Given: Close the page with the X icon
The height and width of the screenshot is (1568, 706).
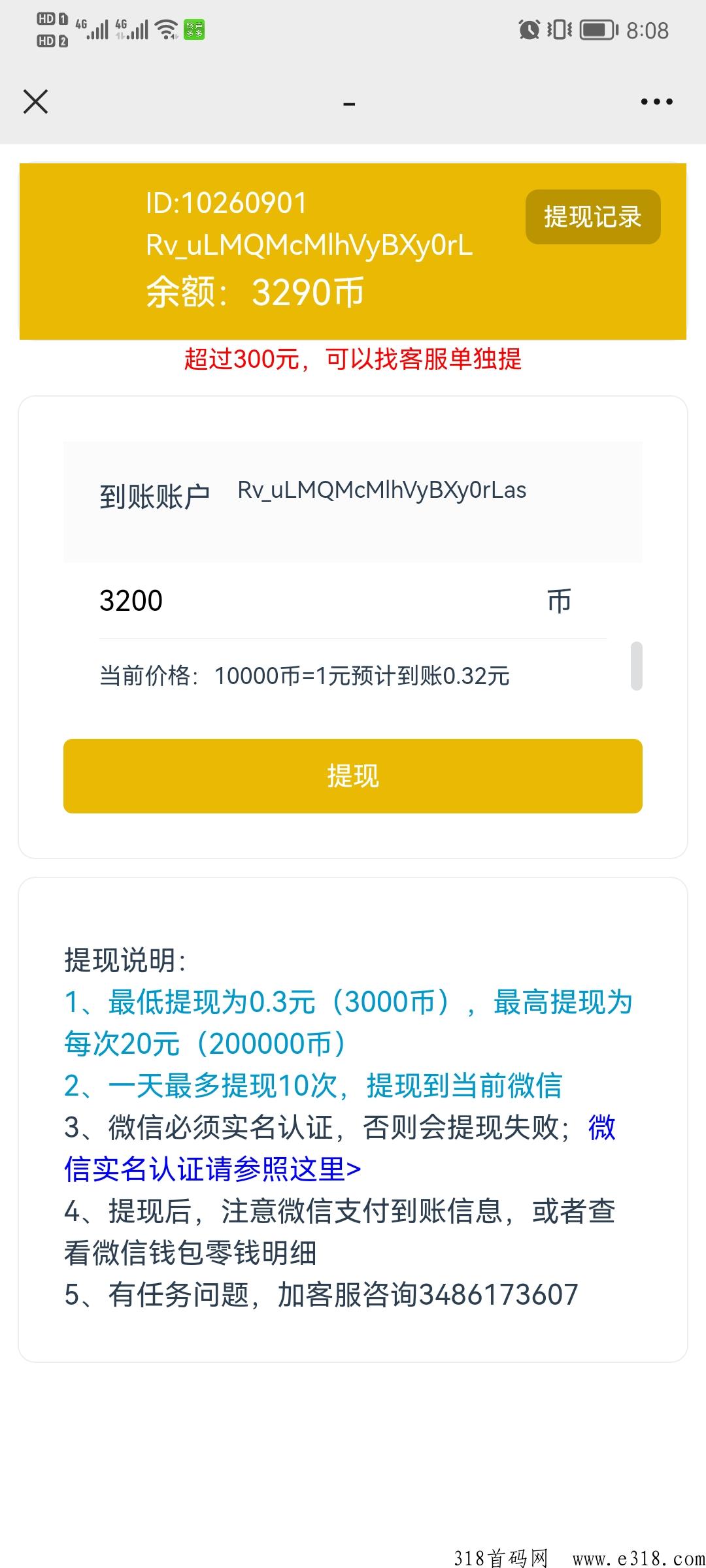Looking at the screenshot, I should [x=35, y=102].
